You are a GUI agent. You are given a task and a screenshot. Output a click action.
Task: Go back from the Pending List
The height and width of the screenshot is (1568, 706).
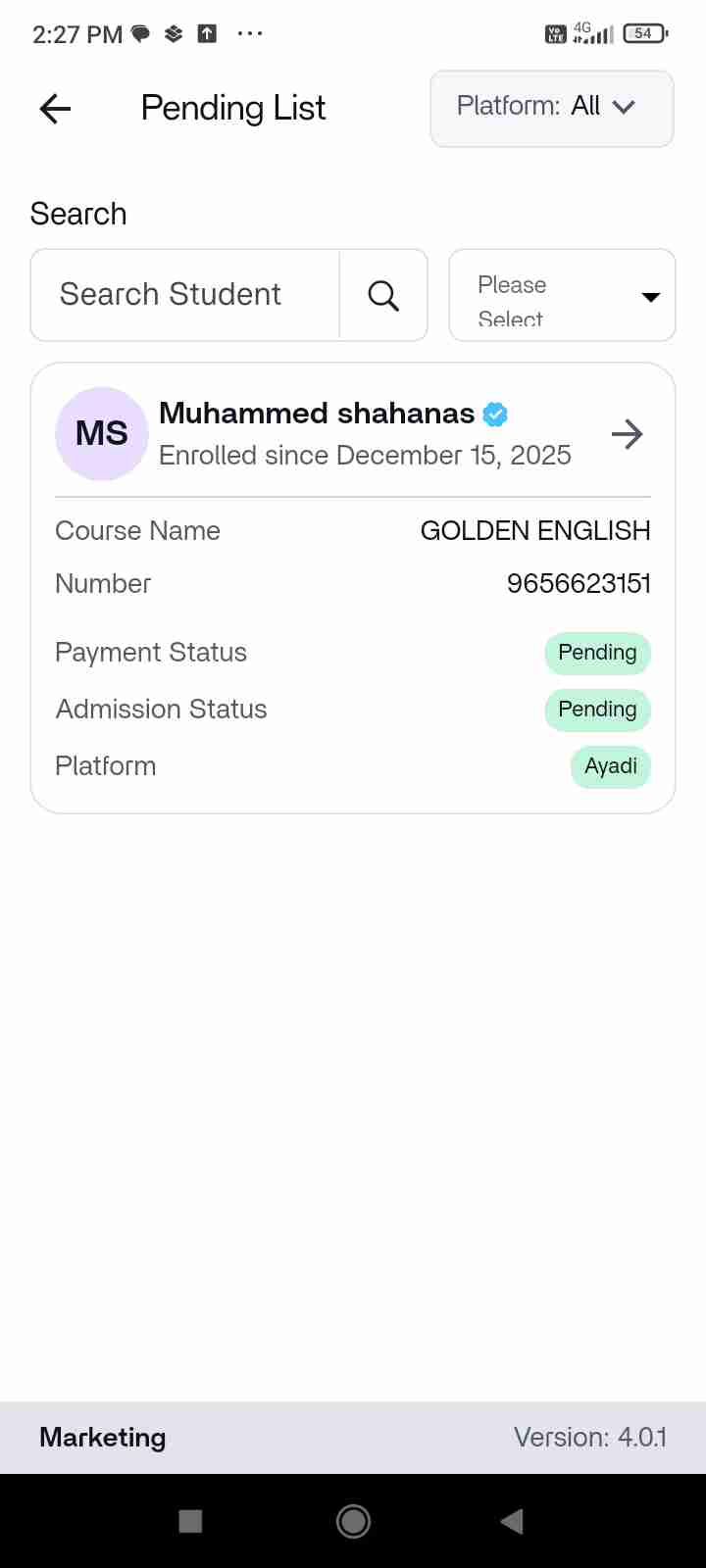pyautogui.click(x=56, y=109)
